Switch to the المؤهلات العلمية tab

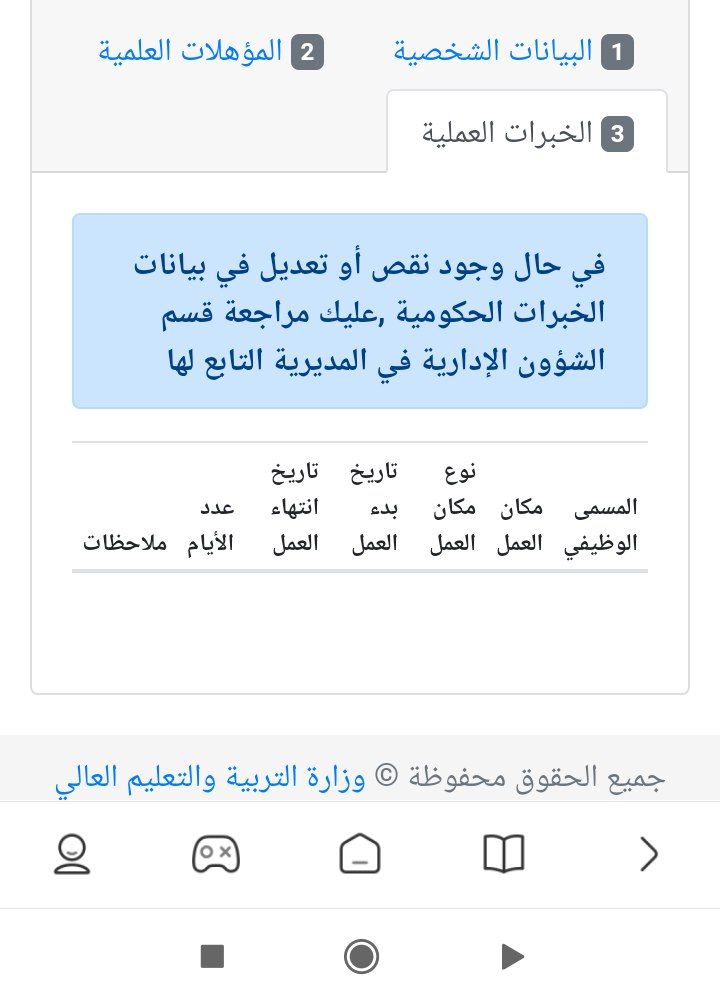pyautogui.click(x=212, y=51)
